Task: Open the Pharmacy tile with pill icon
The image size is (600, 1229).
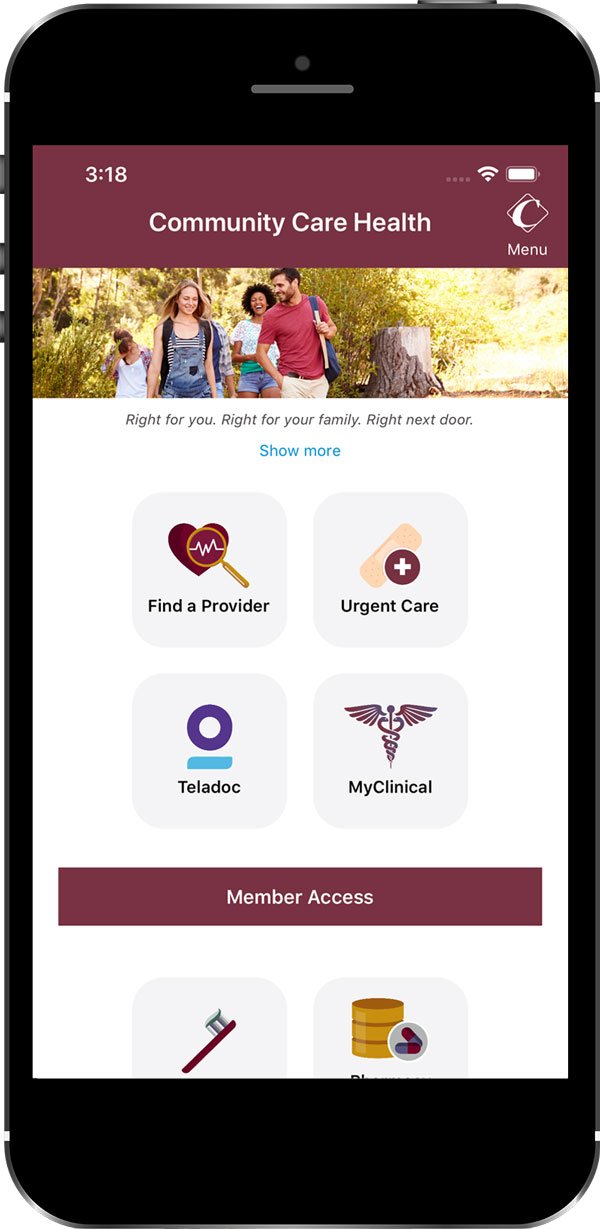Action: pos(390,1030)
